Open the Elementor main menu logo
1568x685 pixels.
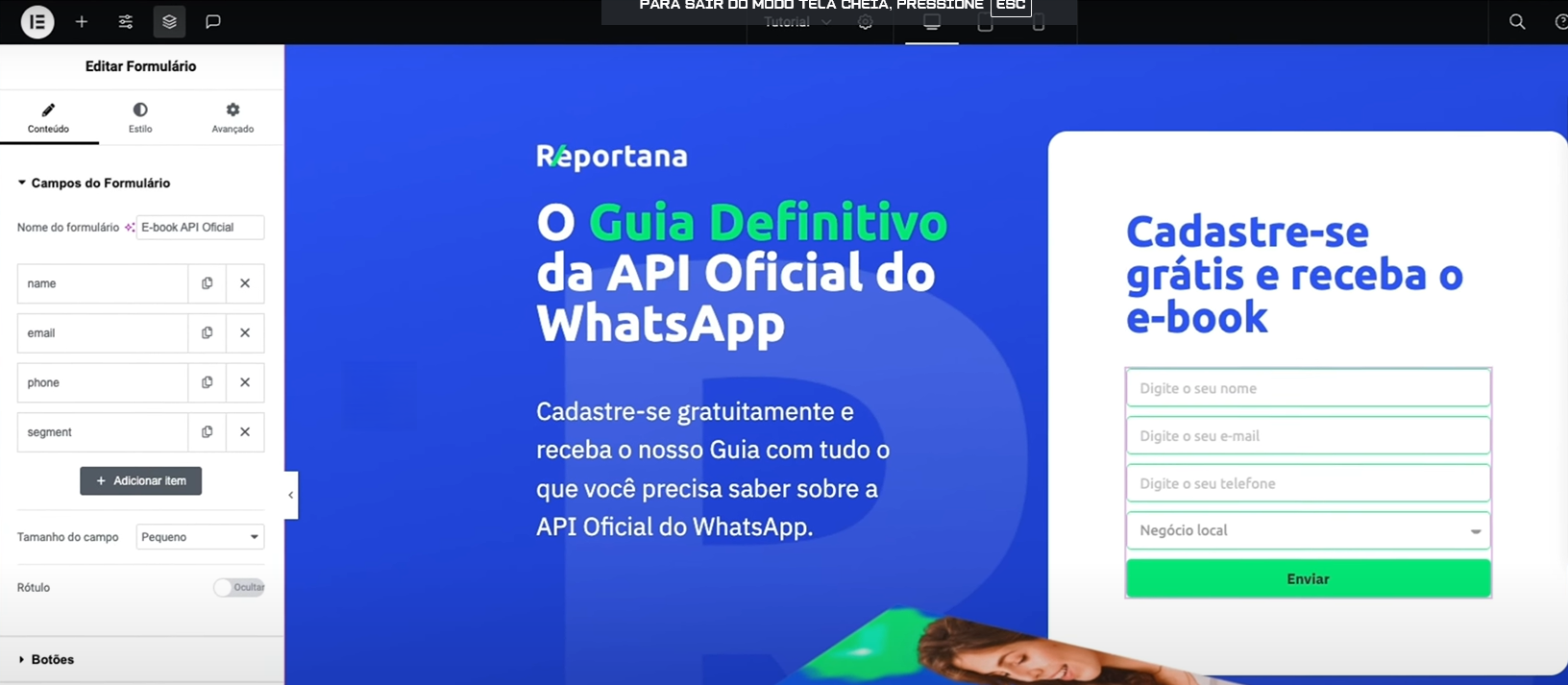(x=37, y=21)
